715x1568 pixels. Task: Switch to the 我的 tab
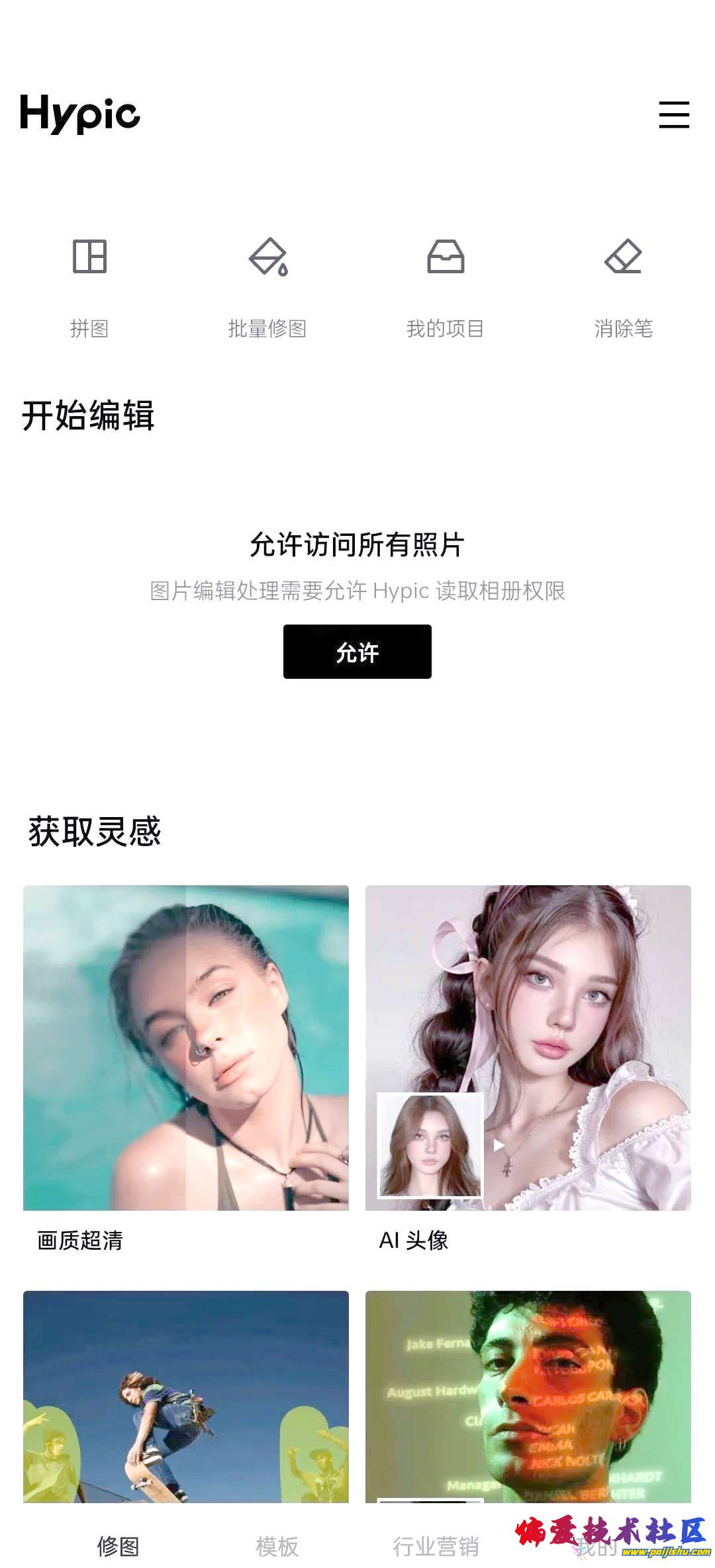pyautogui.click(x=596, y=1547)
